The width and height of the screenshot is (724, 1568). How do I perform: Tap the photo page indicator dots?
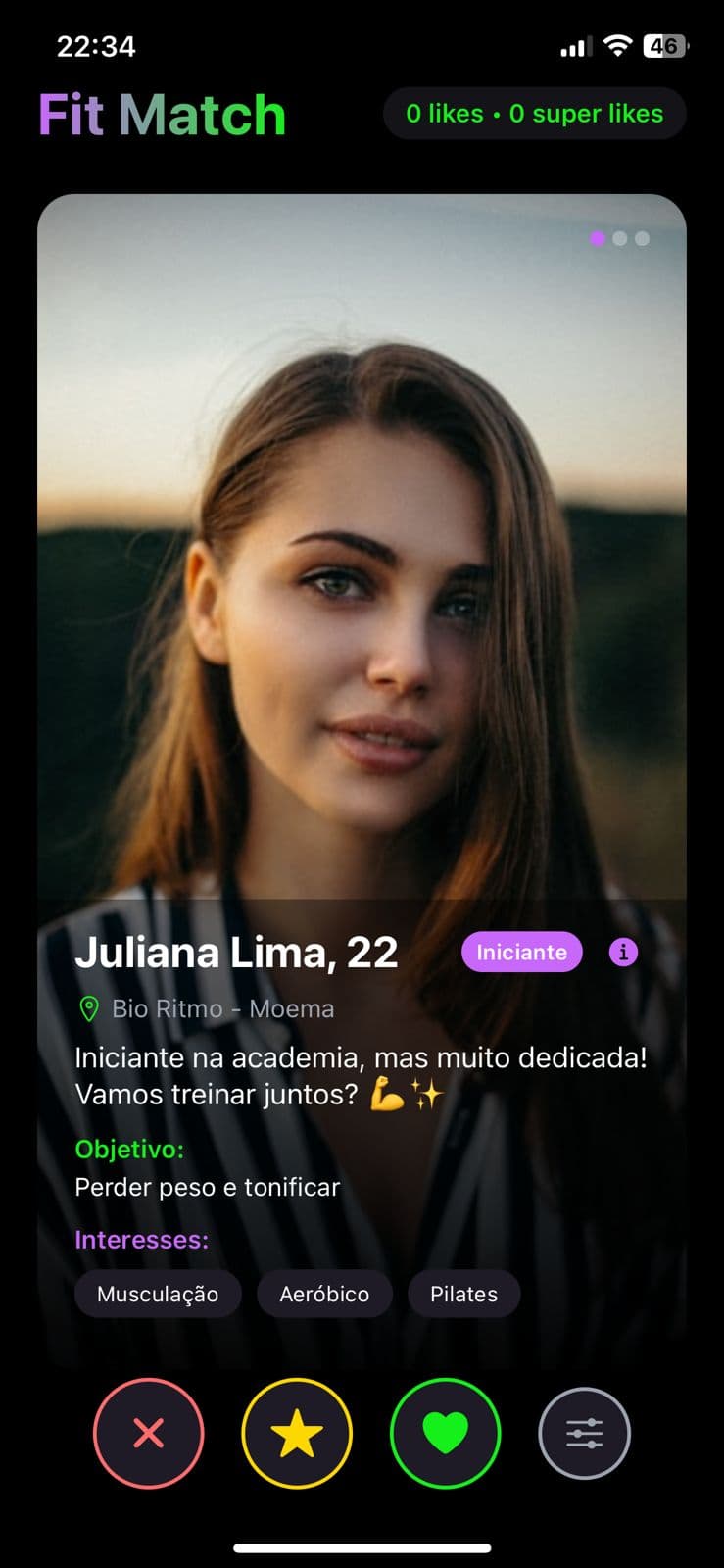[619, 238]
